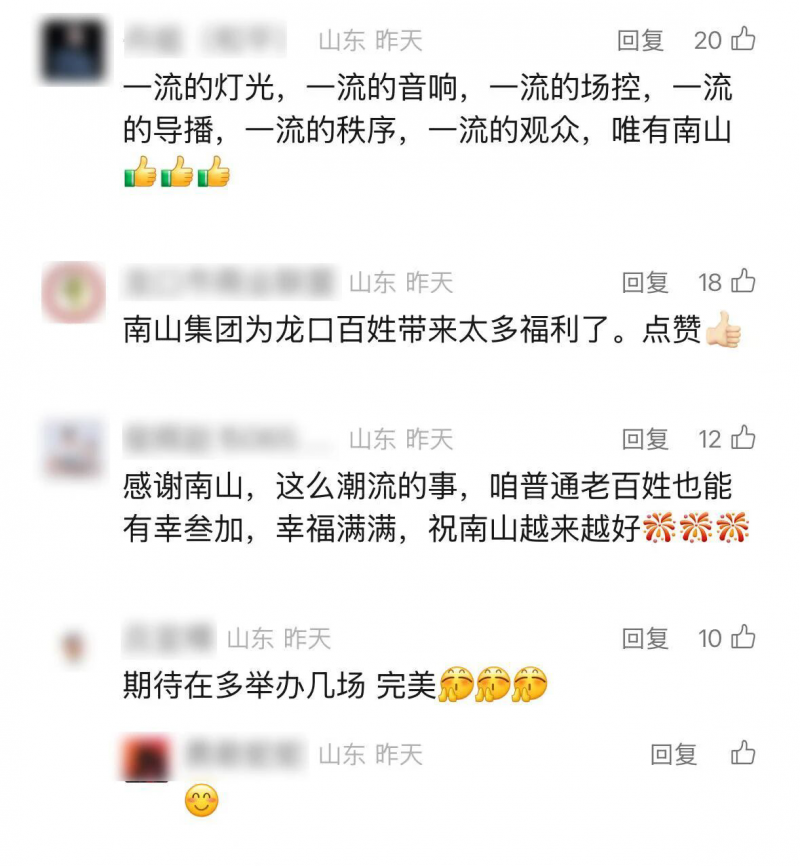The width and height of the screenshot is (800, 866).
Task: Reply to the 期待在多举办几场 comment
Action: tap(645, 638)
